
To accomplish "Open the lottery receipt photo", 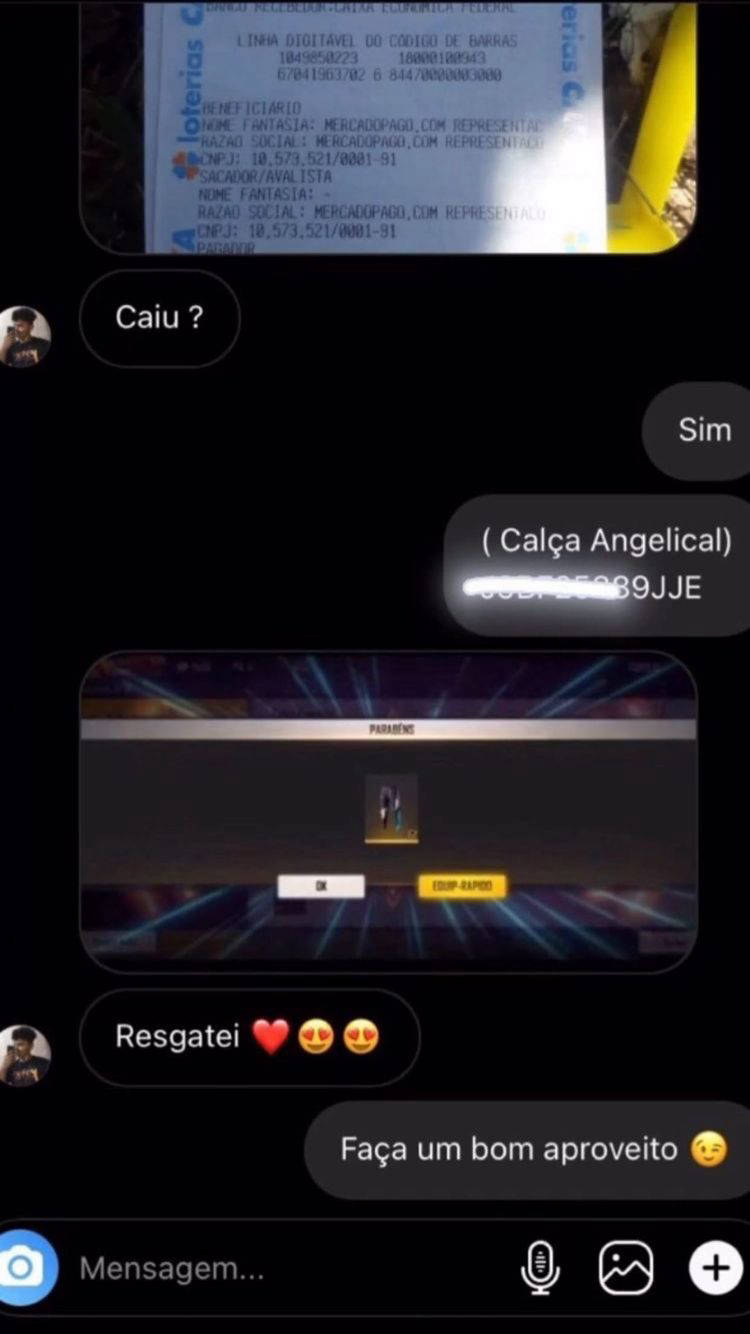I will coord(389,126).
